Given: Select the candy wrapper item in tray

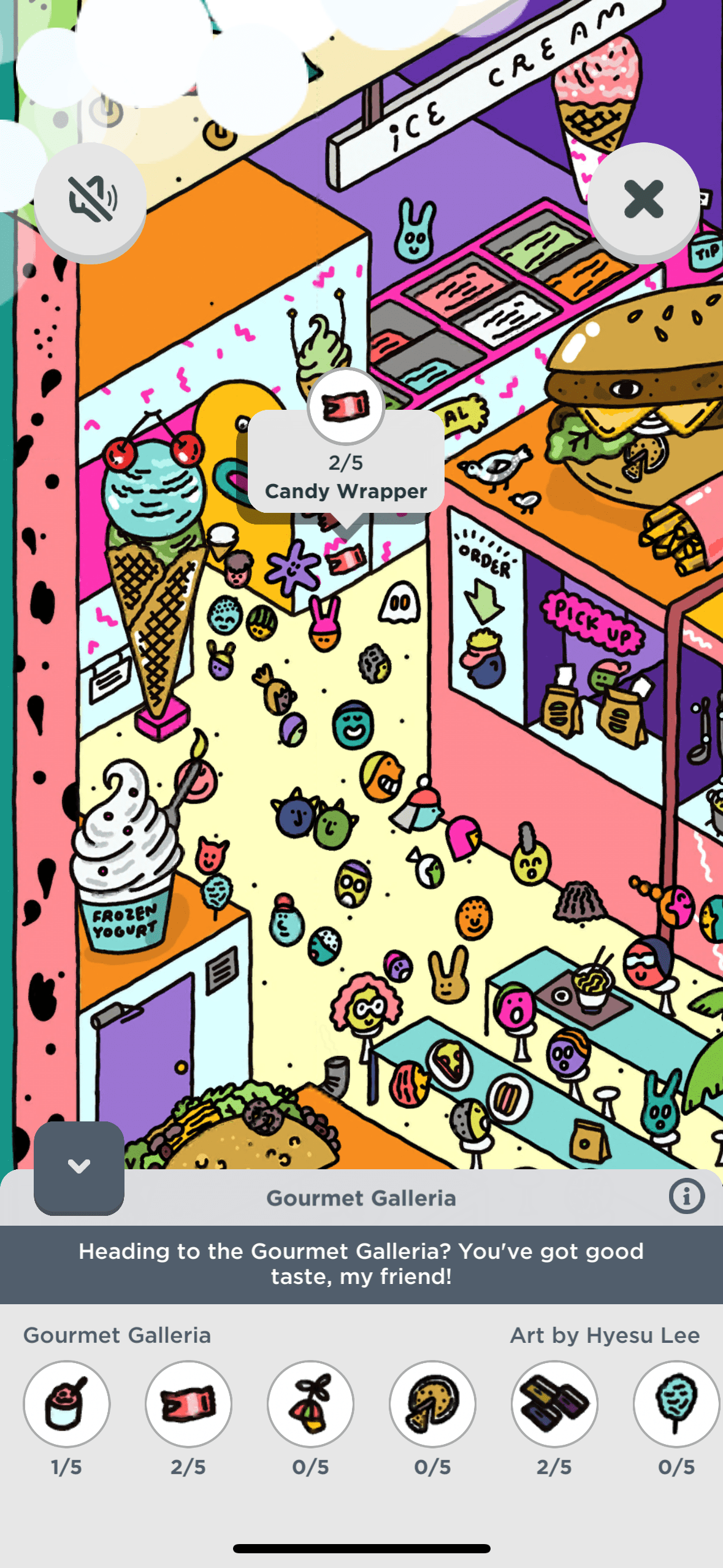Looking at the screenshot, I should 188,1404.
